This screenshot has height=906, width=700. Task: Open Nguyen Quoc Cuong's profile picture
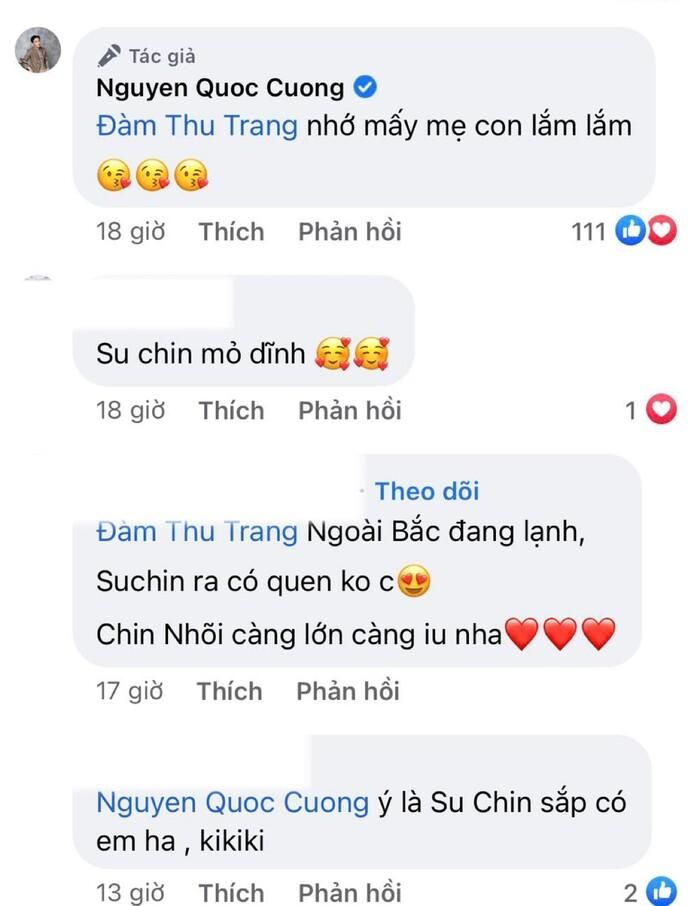[39, 49]
